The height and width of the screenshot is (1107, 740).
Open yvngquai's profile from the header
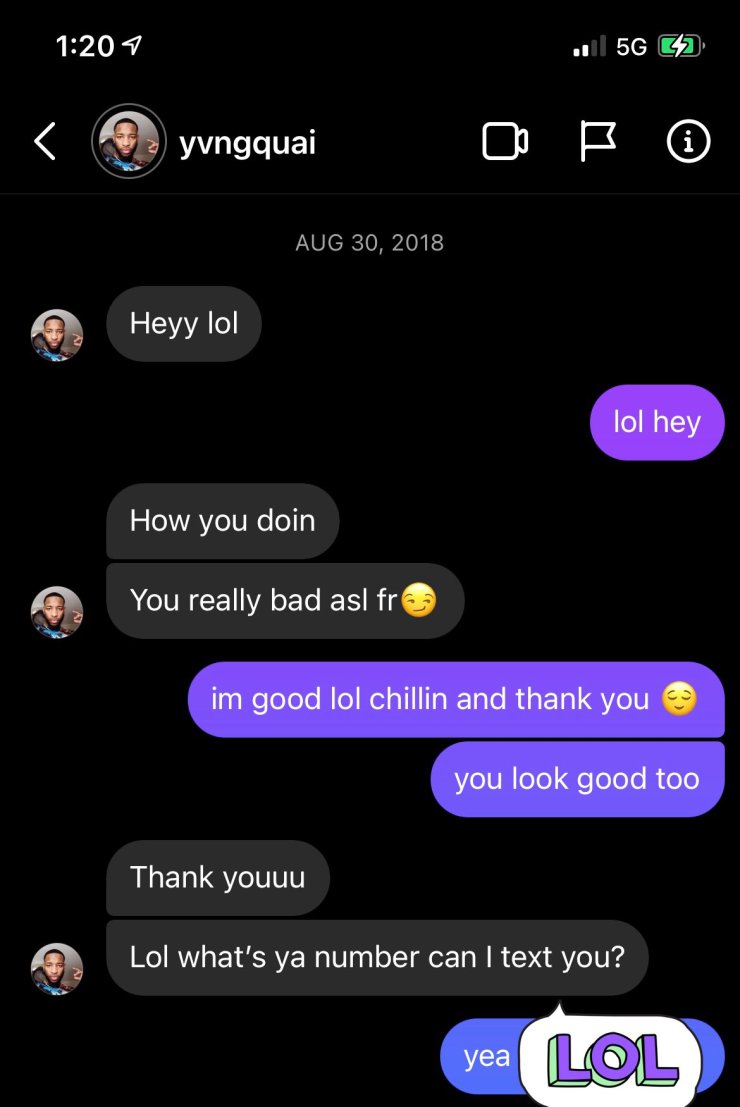(x=247, y=143)
